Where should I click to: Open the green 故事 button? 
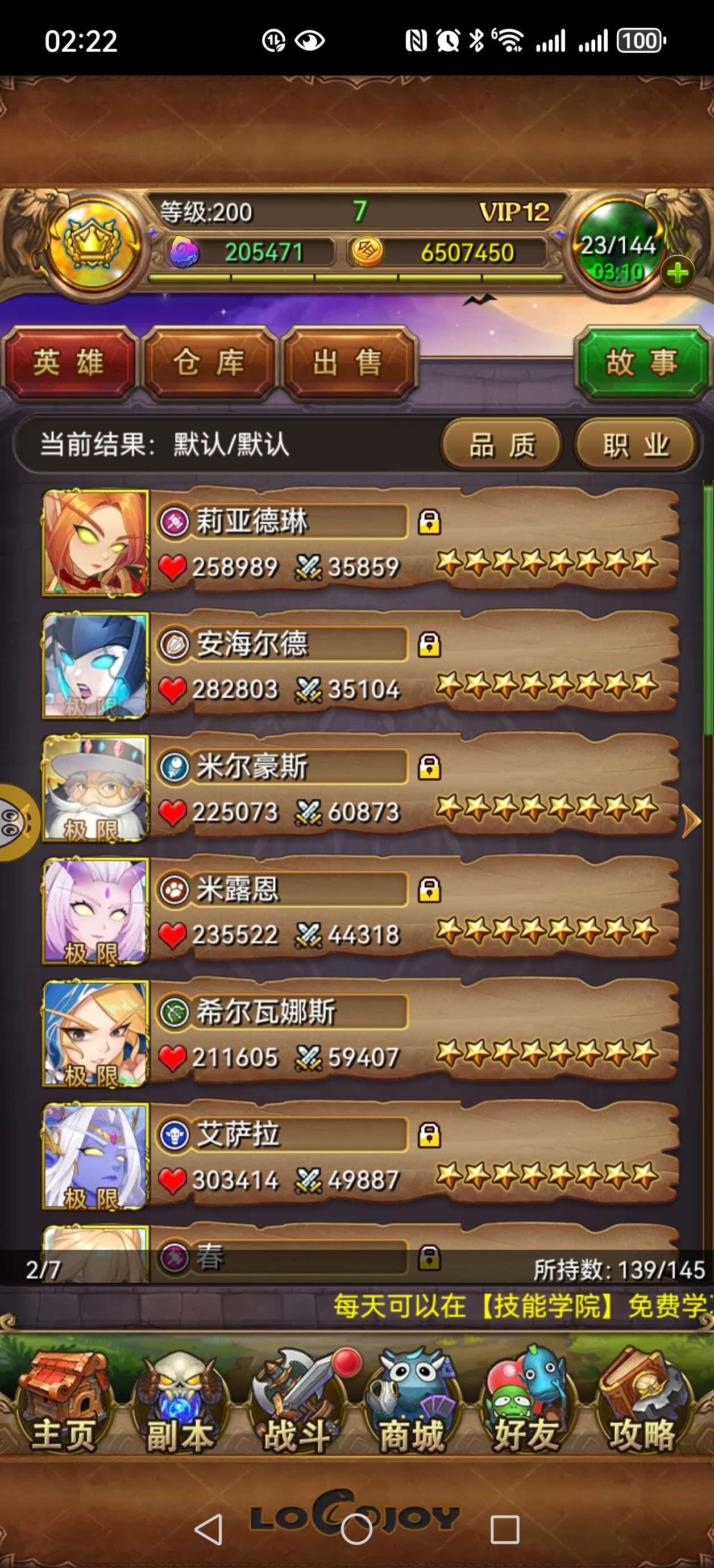click(642, 364)
